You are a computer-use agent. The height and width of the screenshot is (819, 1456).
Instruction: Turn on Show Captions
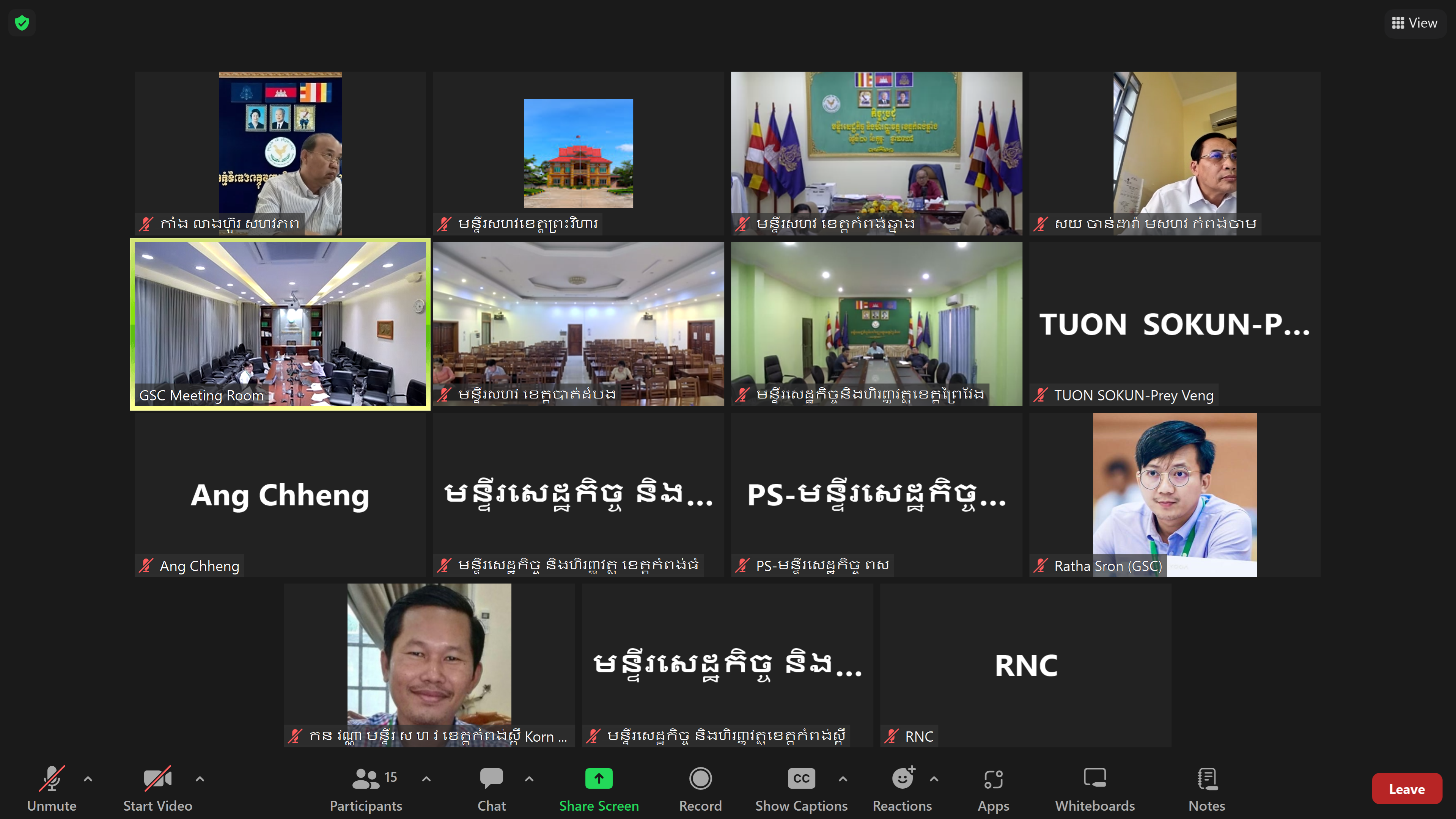pyautogui.click(x=801, y=788)
